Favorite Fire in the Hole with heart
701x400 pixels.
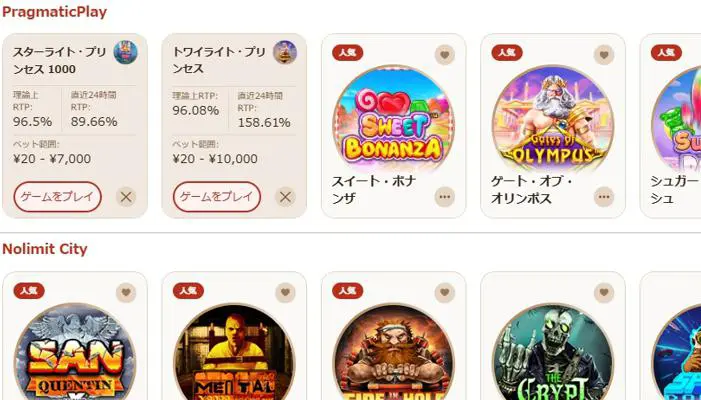445,292
